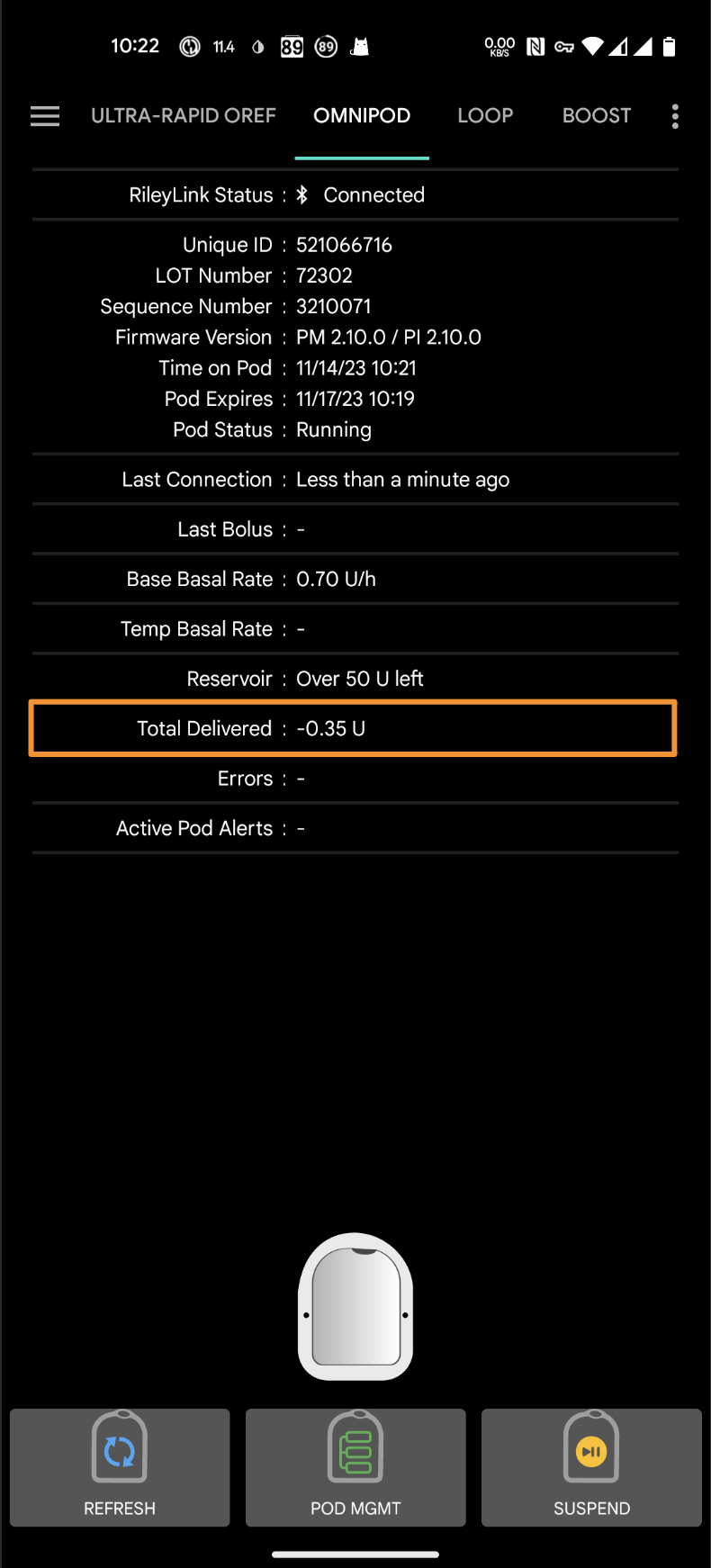Tap the Omnipod pod illustration
The image size is (711, 1568).
coord(355,1306)
